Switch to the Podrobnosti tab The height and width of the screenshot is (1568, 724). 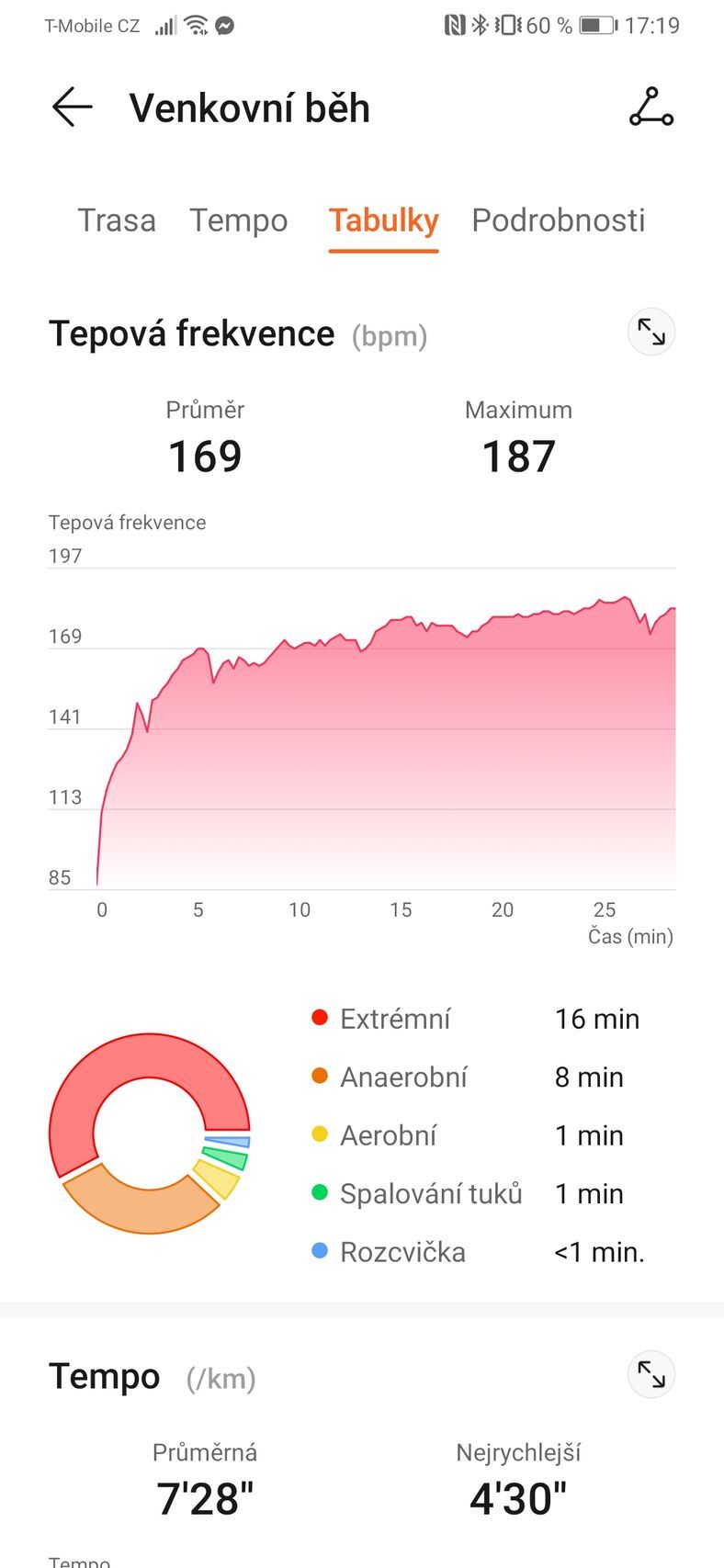click(x=557, y=220)
